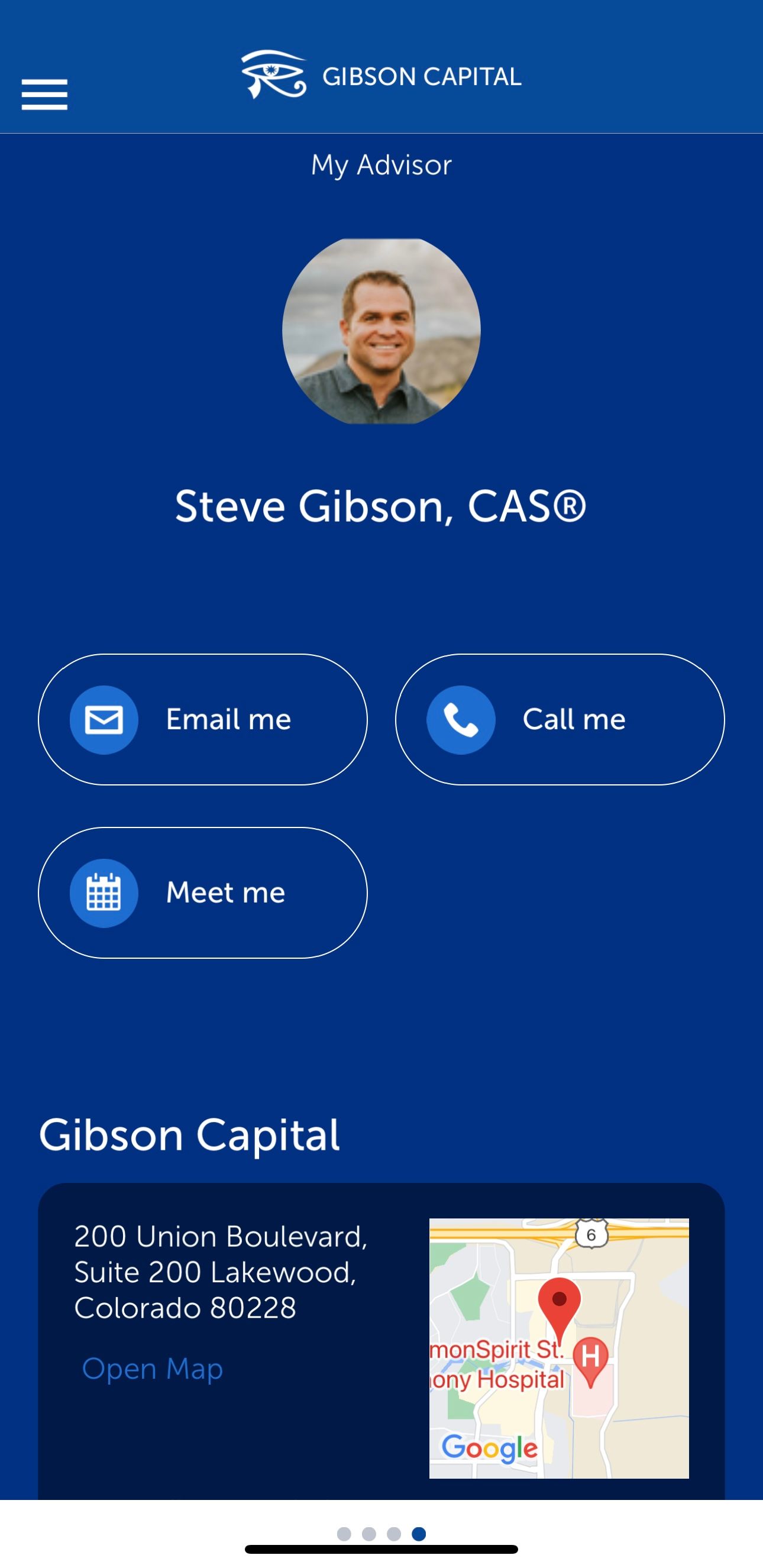The width and height of the screenshot is (763, 1568).
Task: Click Meet me to schedule a meeting
Action: 203,892
